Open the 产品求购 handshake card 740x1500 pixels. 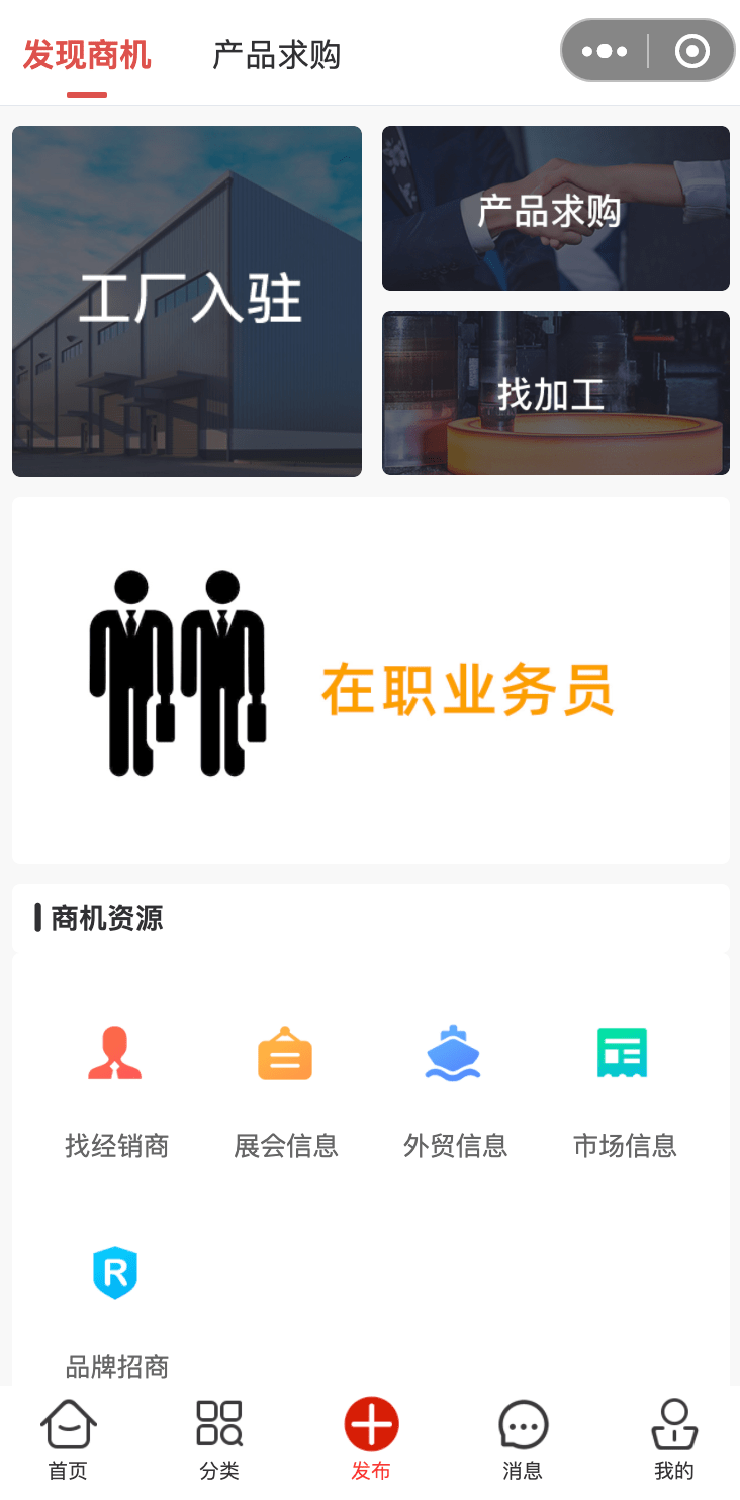click(x=556, y=209)
